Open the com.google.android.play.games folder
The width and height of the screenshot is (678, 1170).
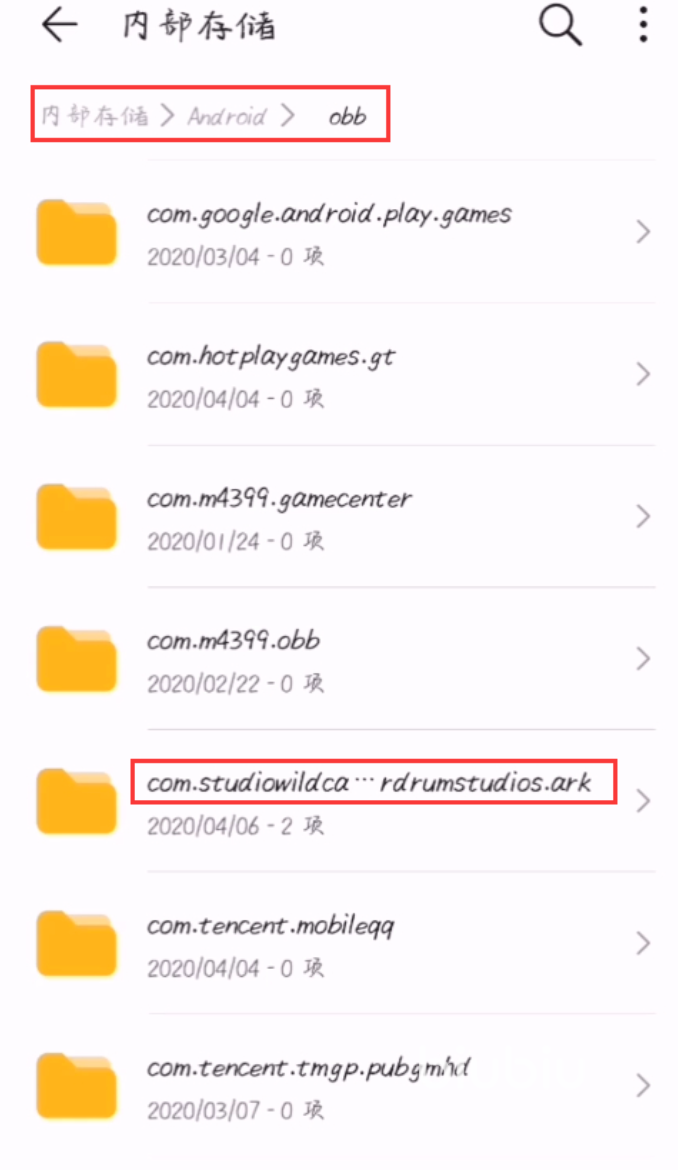(339, 232)
